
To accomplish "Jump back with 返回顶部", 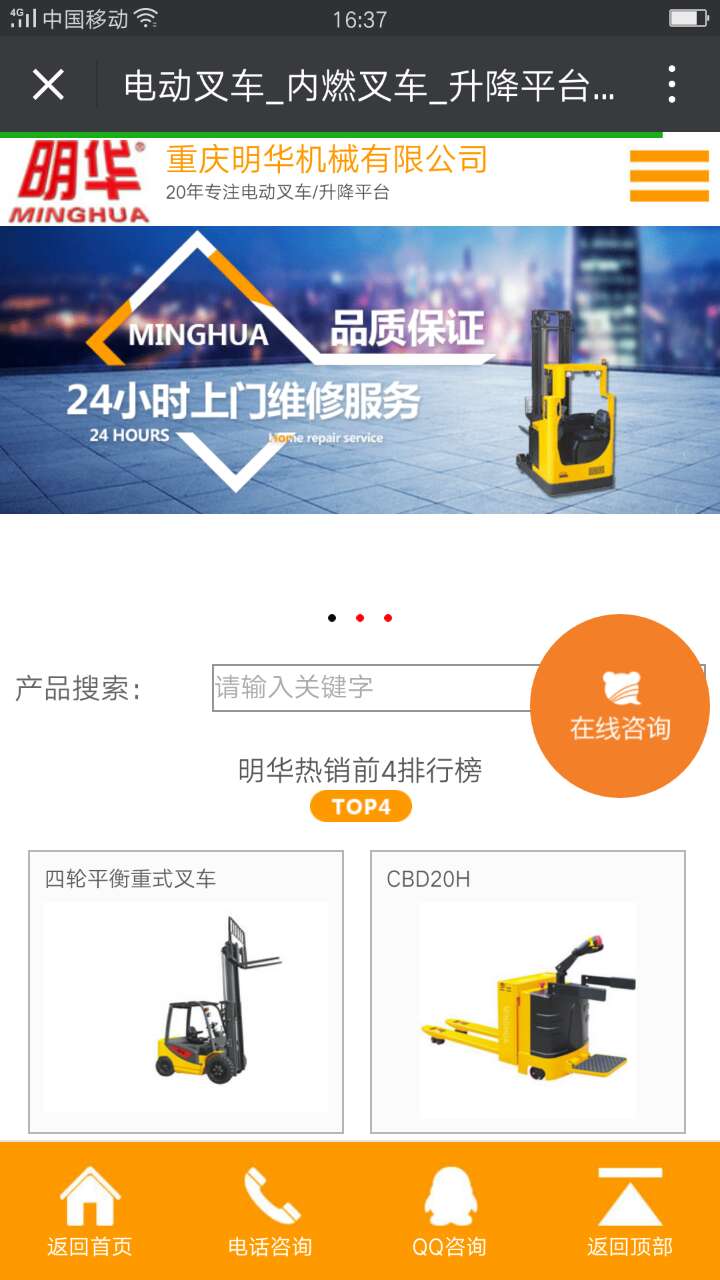I will [630, 1212].
